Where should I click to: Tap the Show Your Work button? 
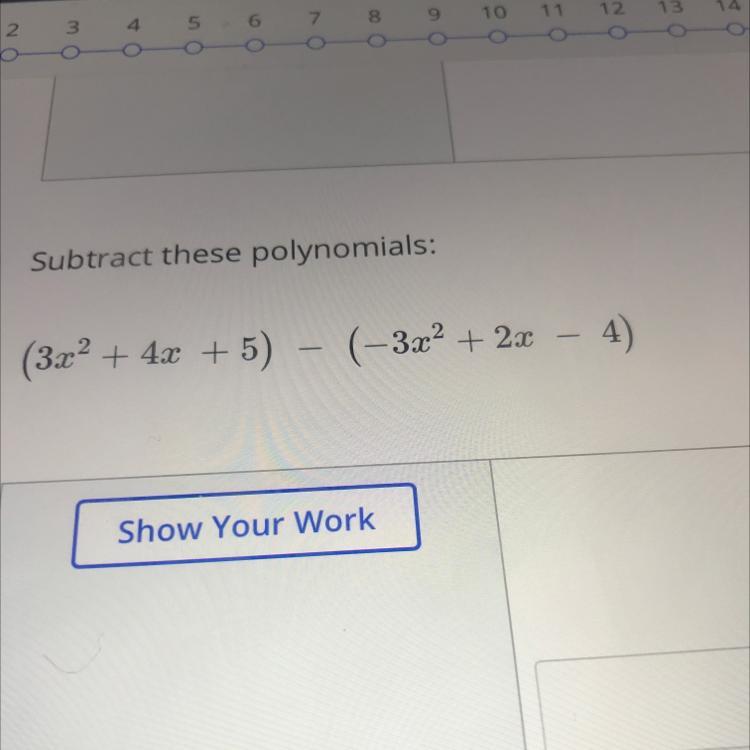(246, 526)
